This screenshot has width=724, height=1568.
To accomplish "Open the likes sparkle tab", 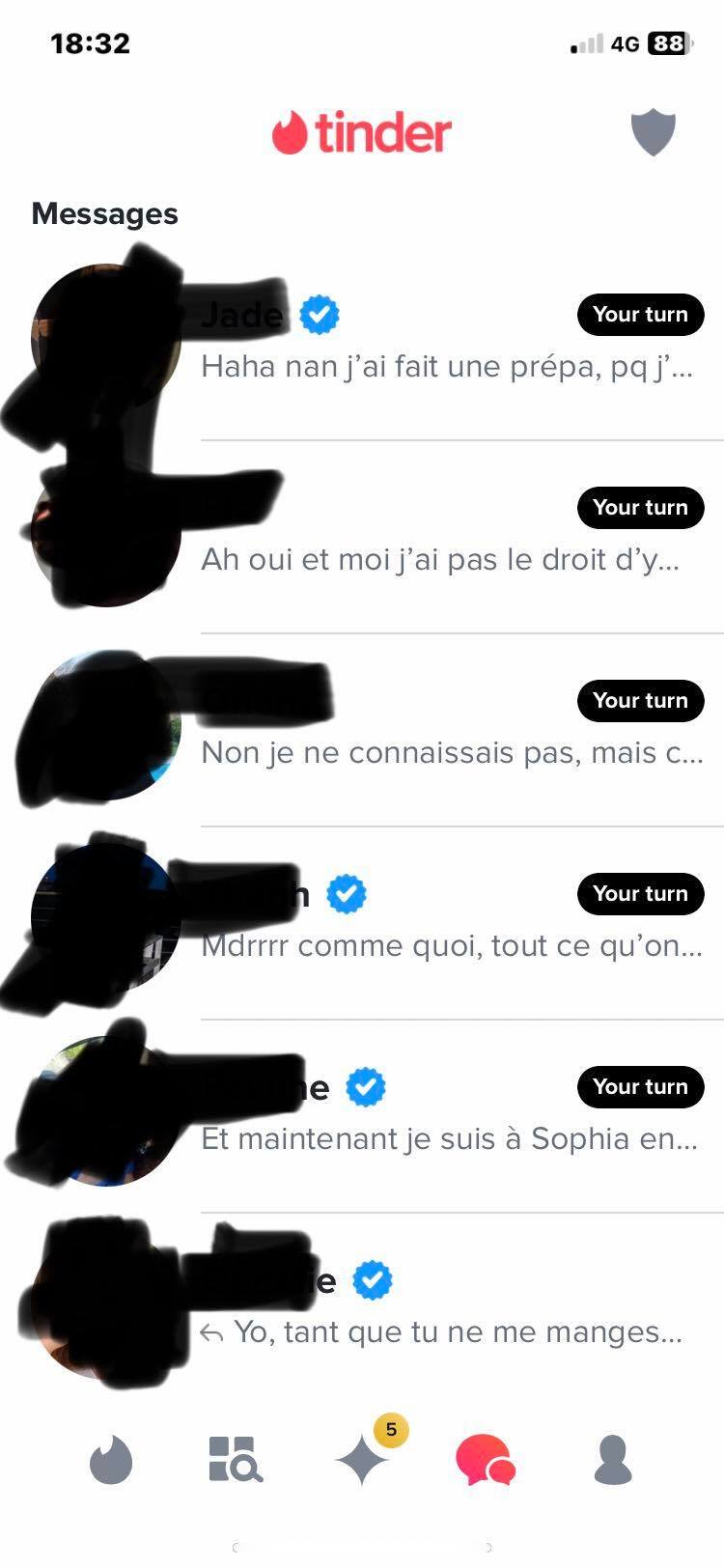I will pyautogui.click(x=362, y=1459).
